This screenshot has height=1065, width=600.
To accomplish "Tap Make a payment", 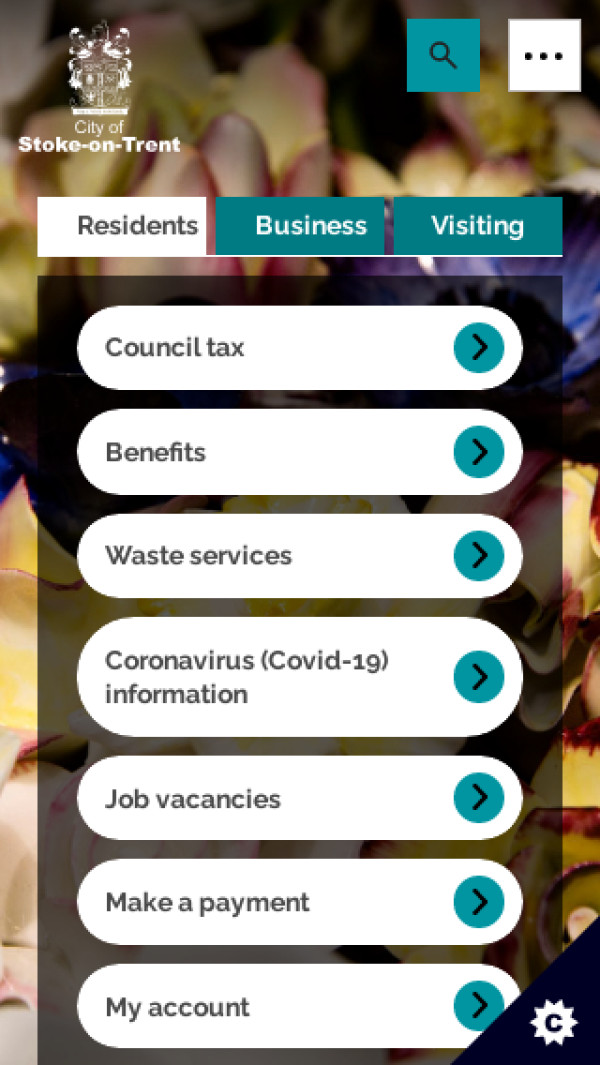I will [299, 902].
